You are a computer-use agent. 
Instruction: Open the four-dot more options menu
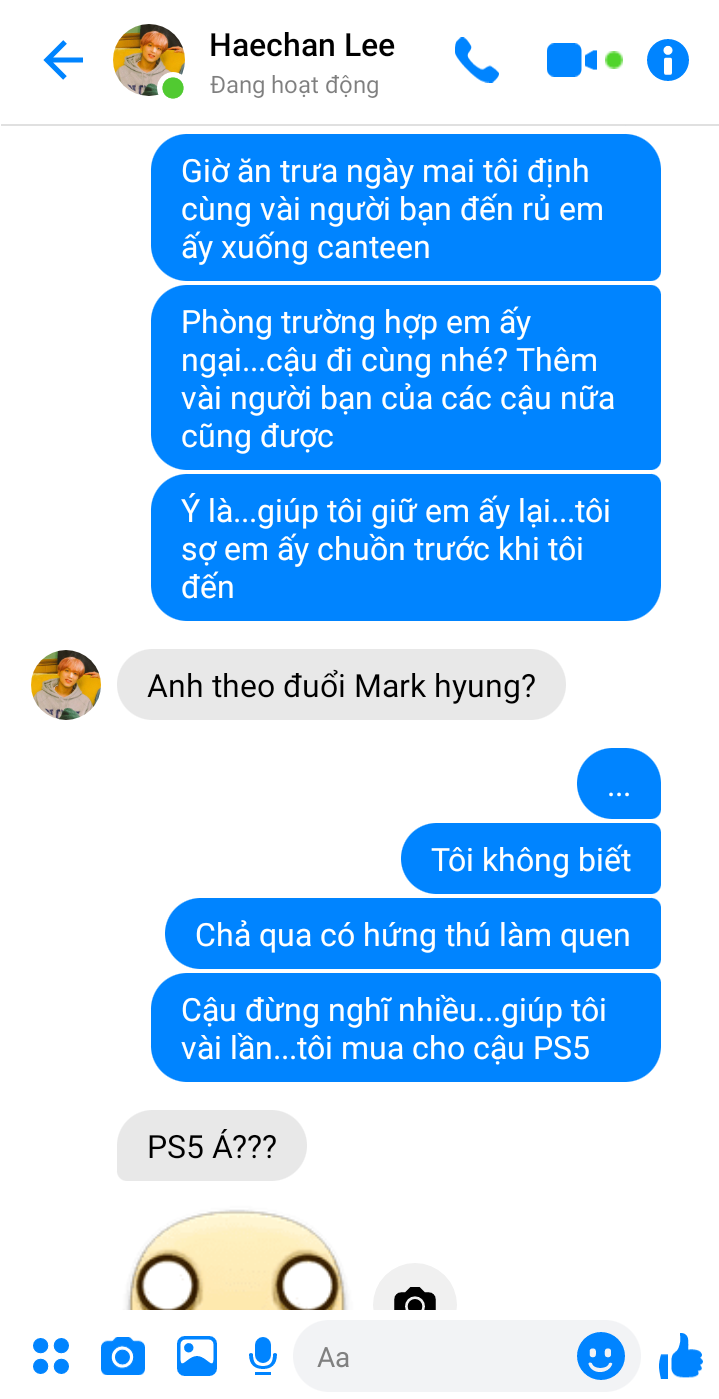(51, 1356)
